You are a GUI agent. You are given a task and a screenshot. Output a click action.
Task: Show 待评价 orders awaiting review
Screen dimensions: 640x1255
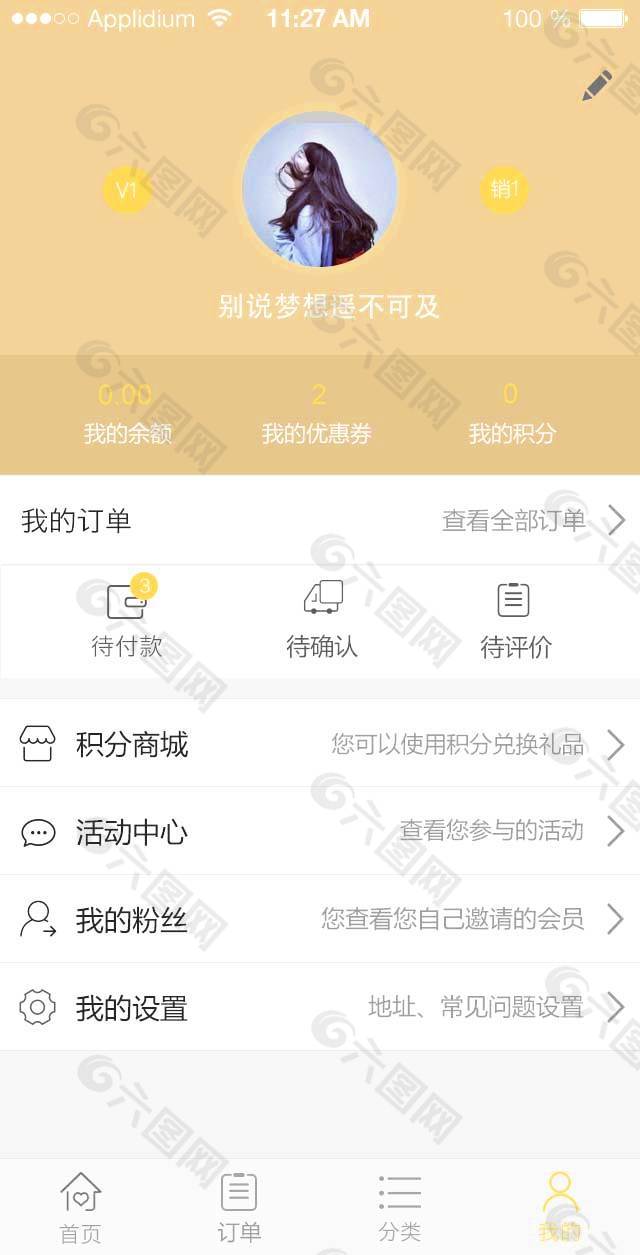tap(515, 620)
